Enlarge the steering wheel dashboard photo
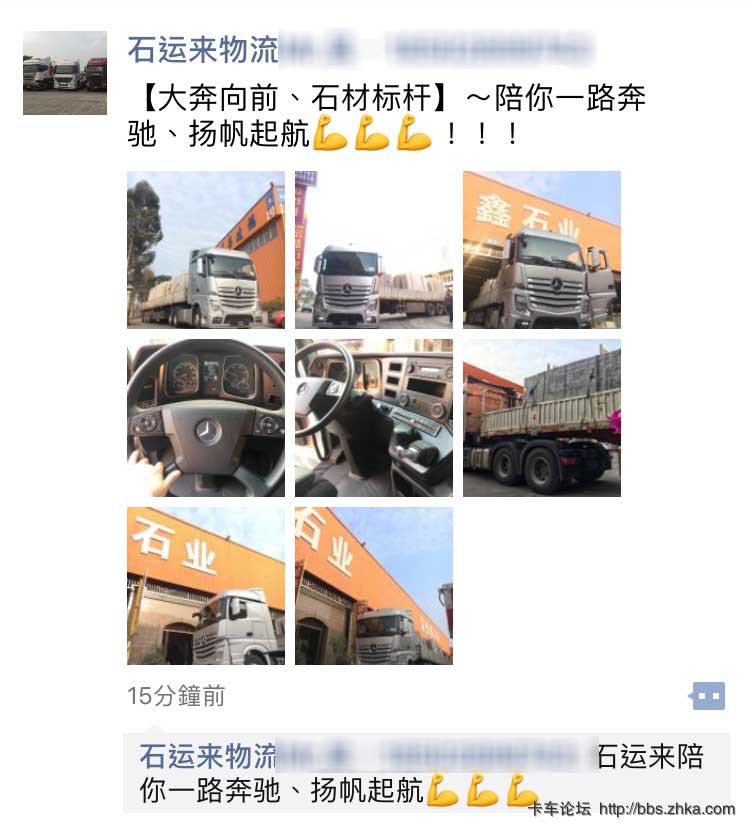This screenshot has width=750, height=823. coord(206,418)
